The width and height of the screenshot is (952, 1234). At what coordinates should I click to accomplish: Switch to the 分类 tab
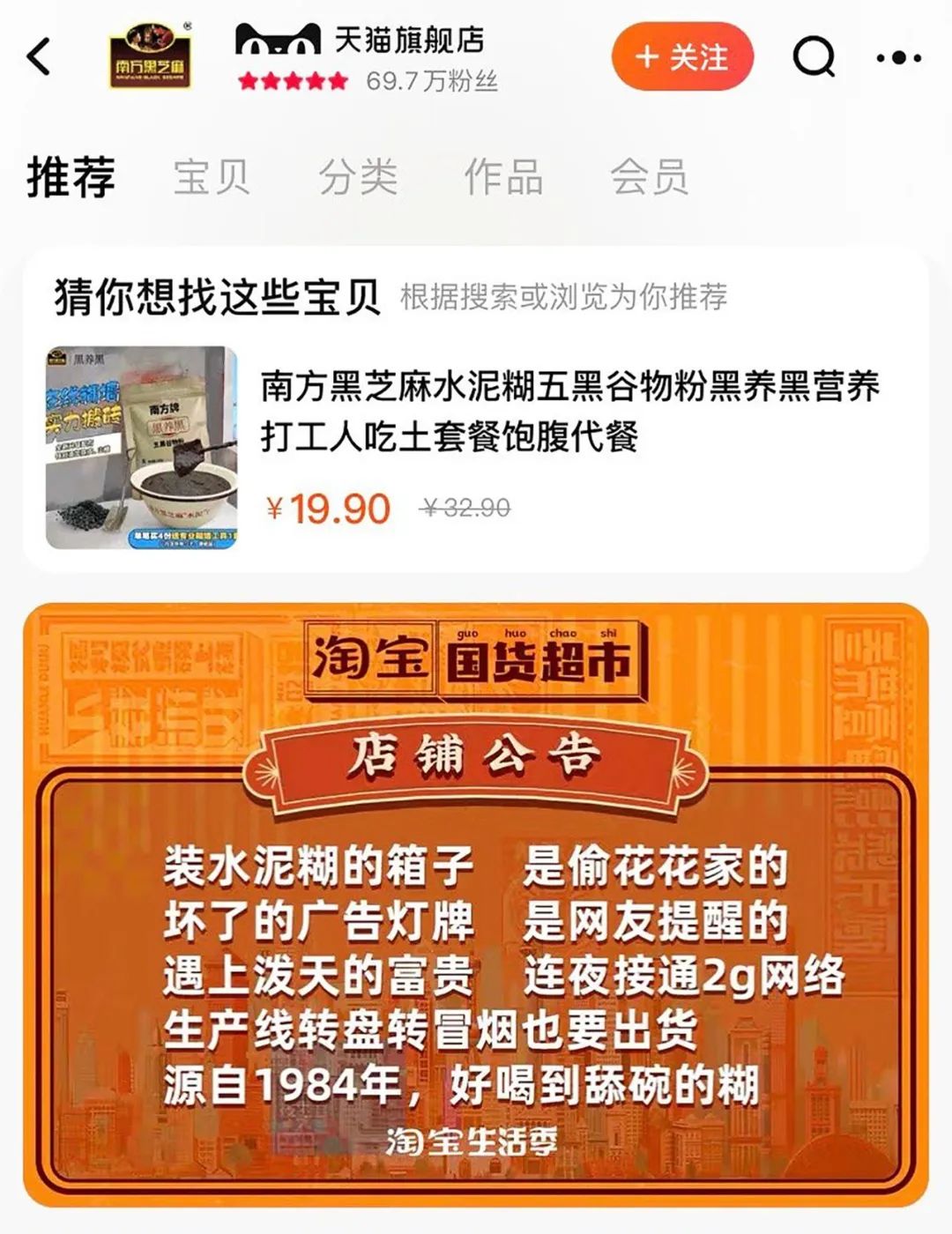click(x=358, y=177)
